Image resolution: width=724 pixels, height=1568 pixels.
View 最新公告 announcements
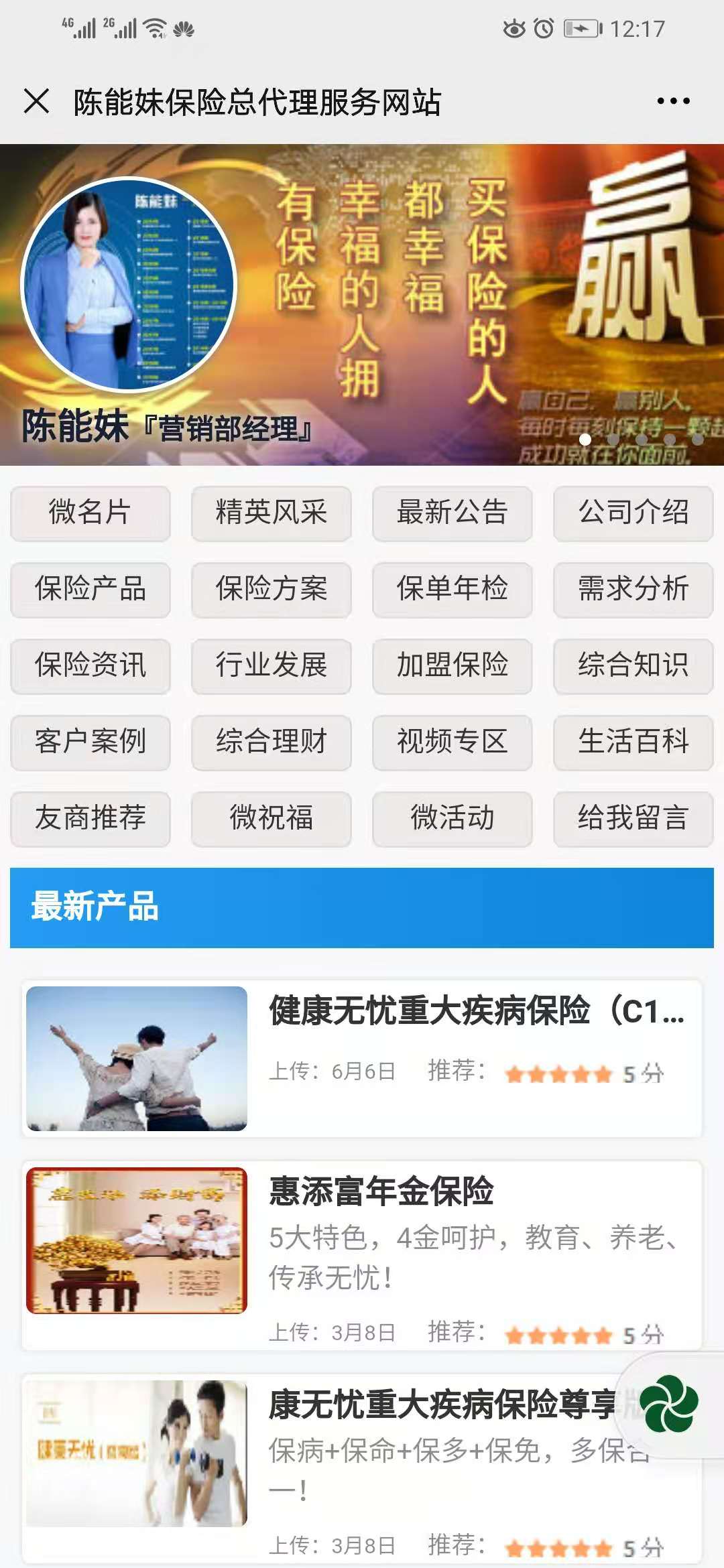point(452,513)
